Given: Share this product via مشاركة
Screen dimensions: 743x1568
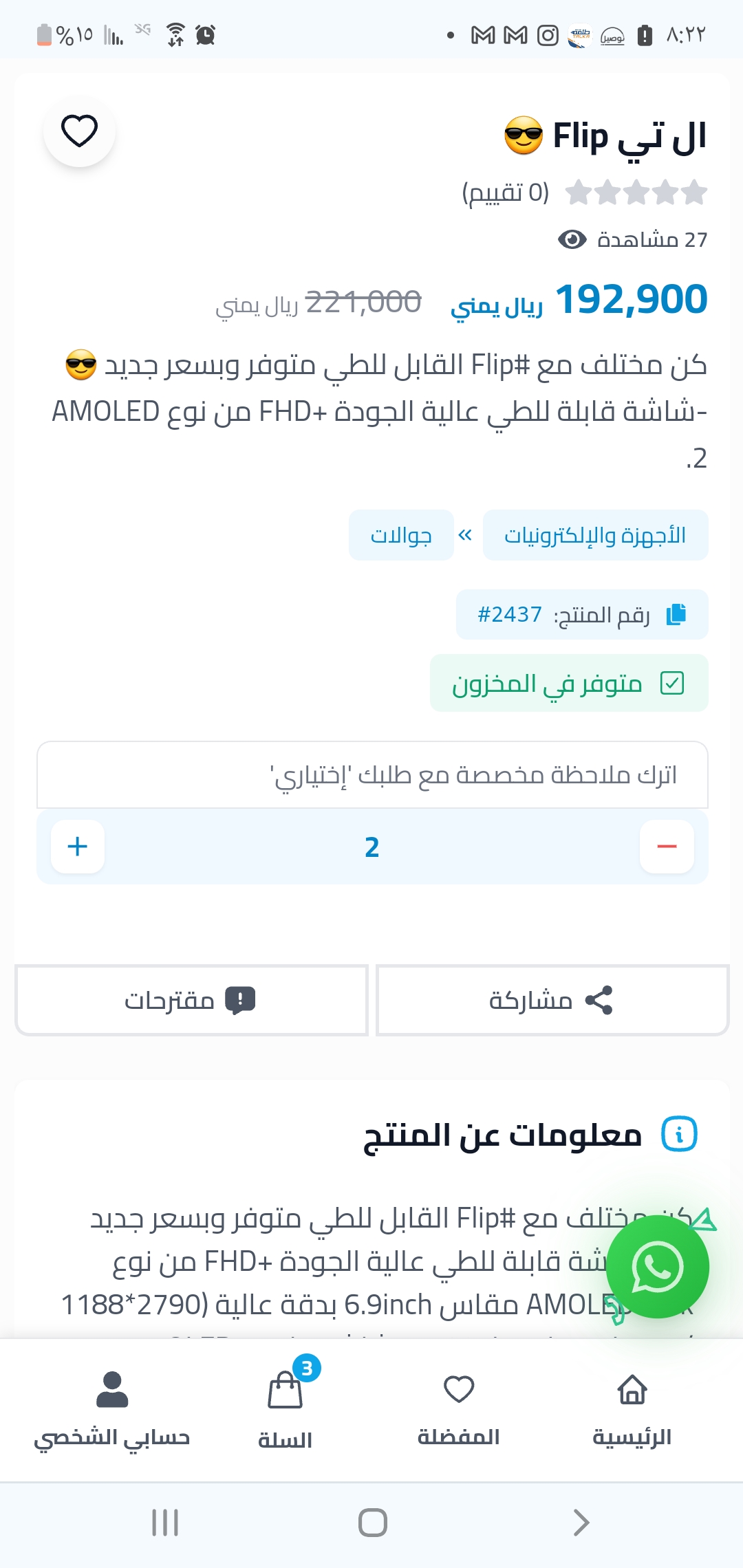Looking at the screenshot, I should 552,1000.
